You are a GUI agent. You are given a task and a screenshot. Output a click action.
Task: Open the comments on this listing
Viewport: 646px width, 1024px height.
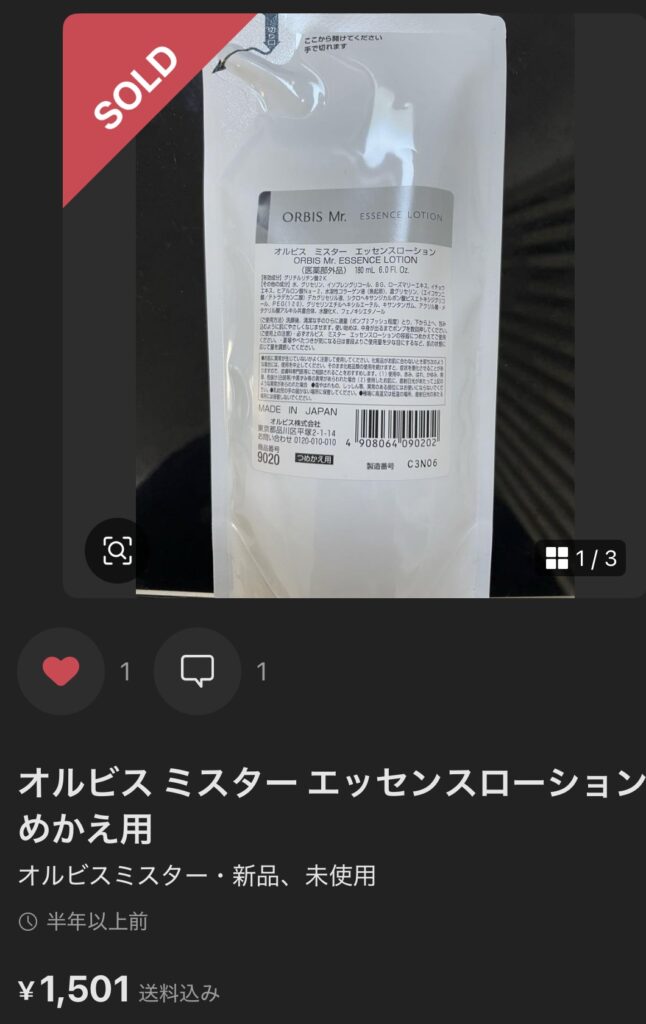197,671
